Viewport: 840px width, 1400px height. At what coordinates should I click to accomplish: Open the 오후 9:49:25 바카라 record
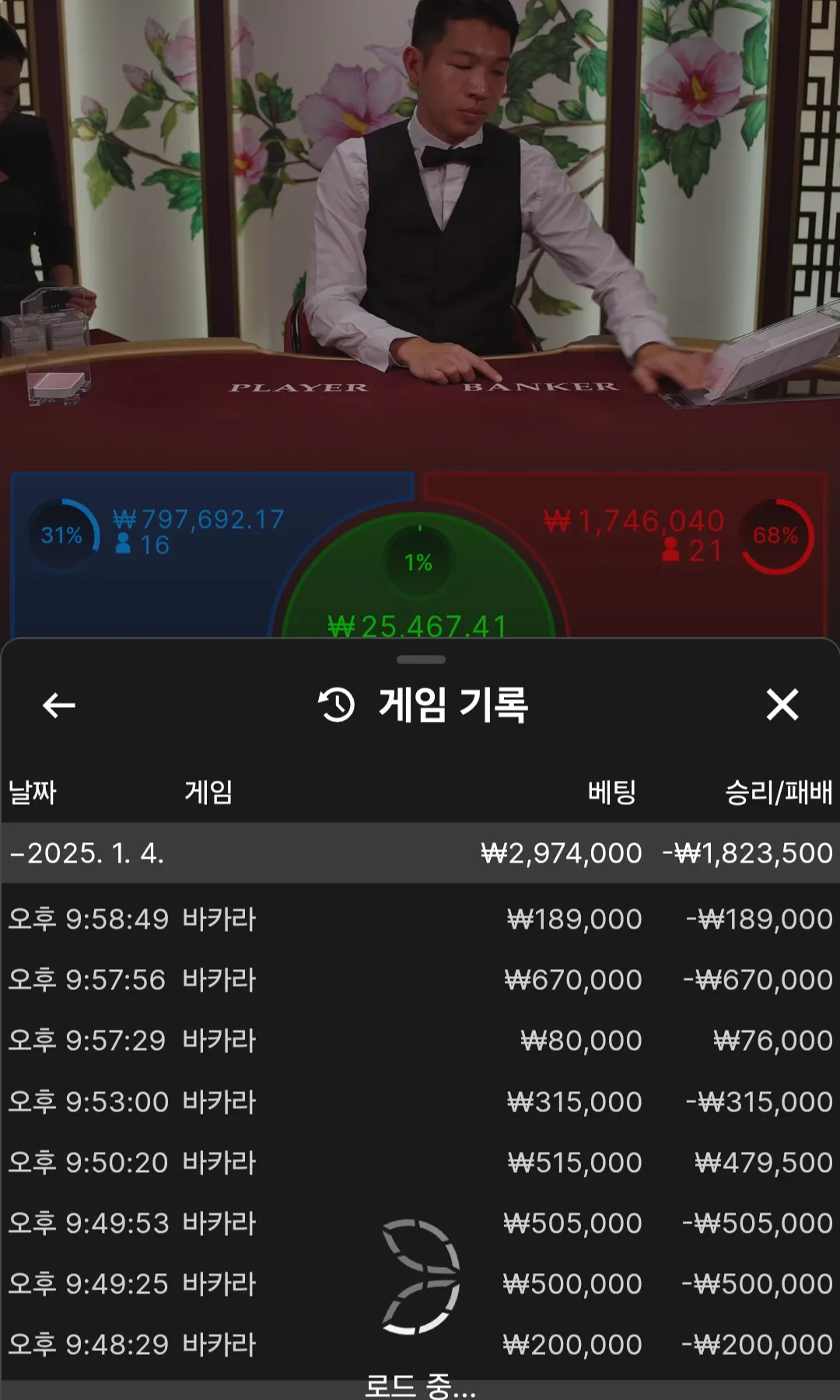[420, 1283]
